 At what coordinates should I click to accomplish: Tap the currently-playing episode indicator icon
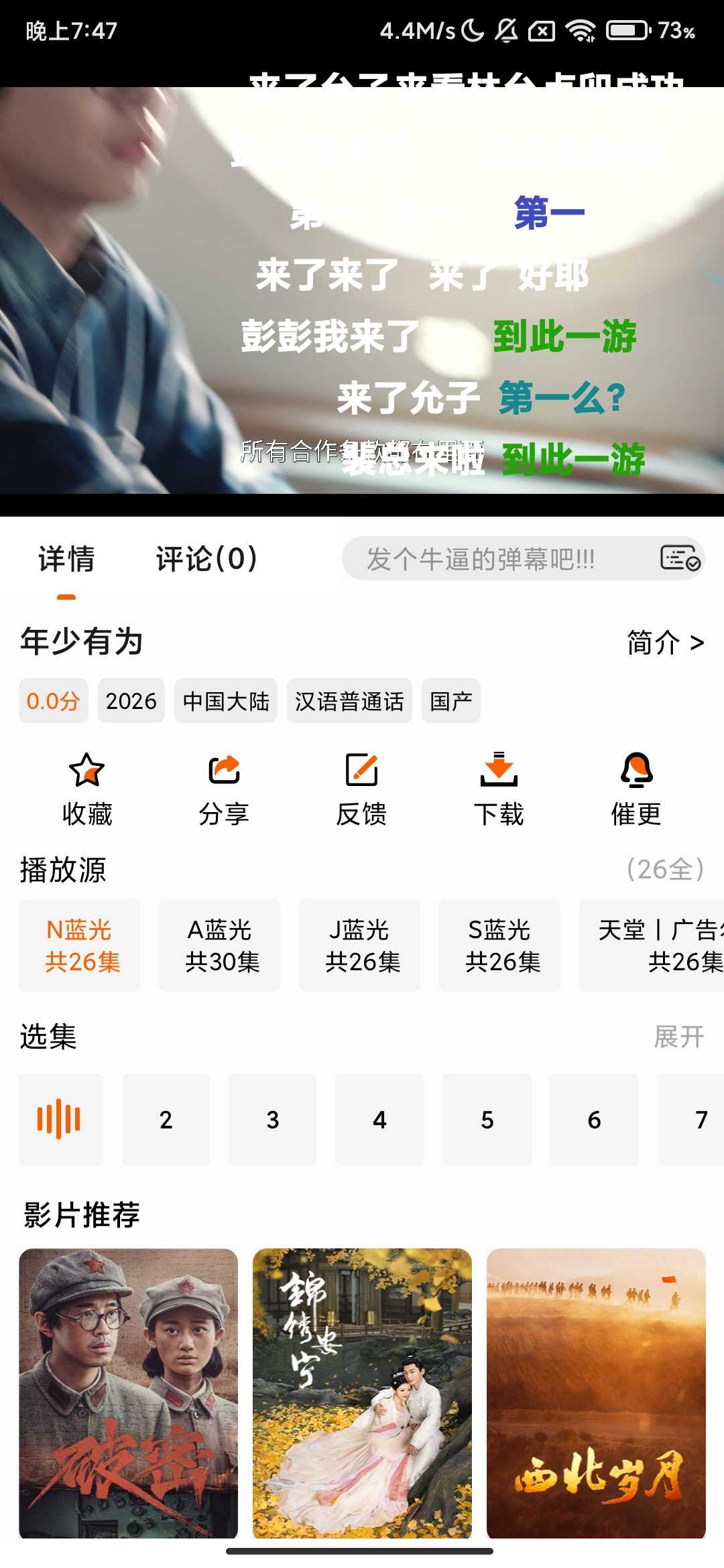[x=61, y=1119]
